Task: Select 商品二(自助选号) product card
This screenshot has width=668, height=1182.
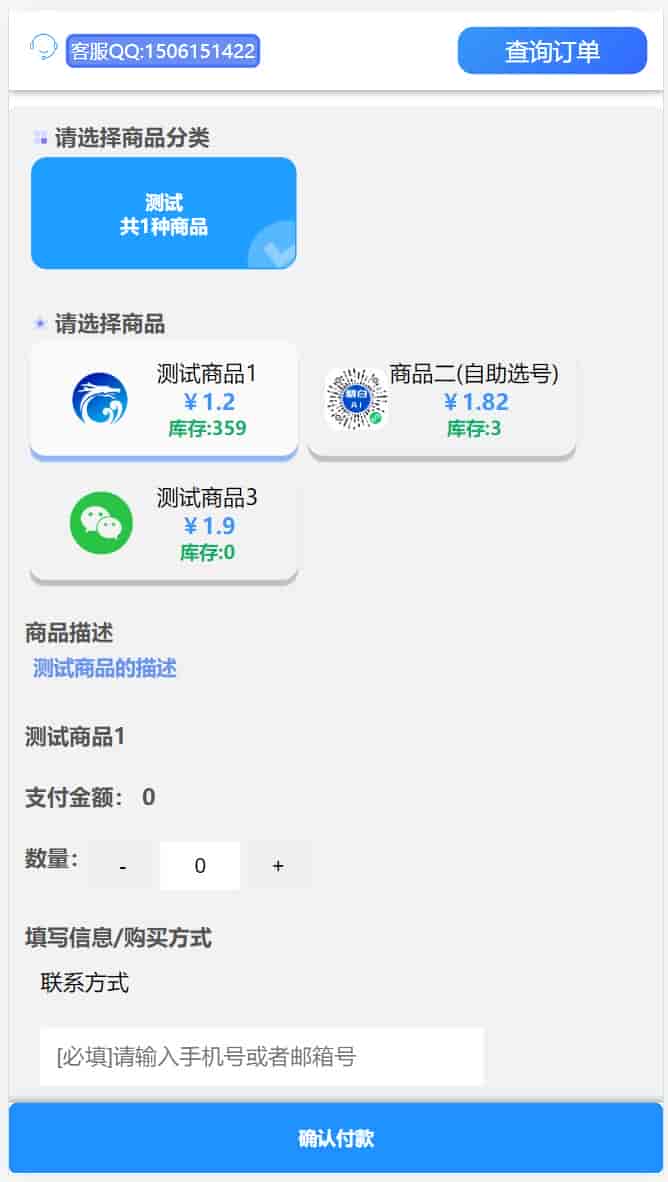Action: point(441,400)
